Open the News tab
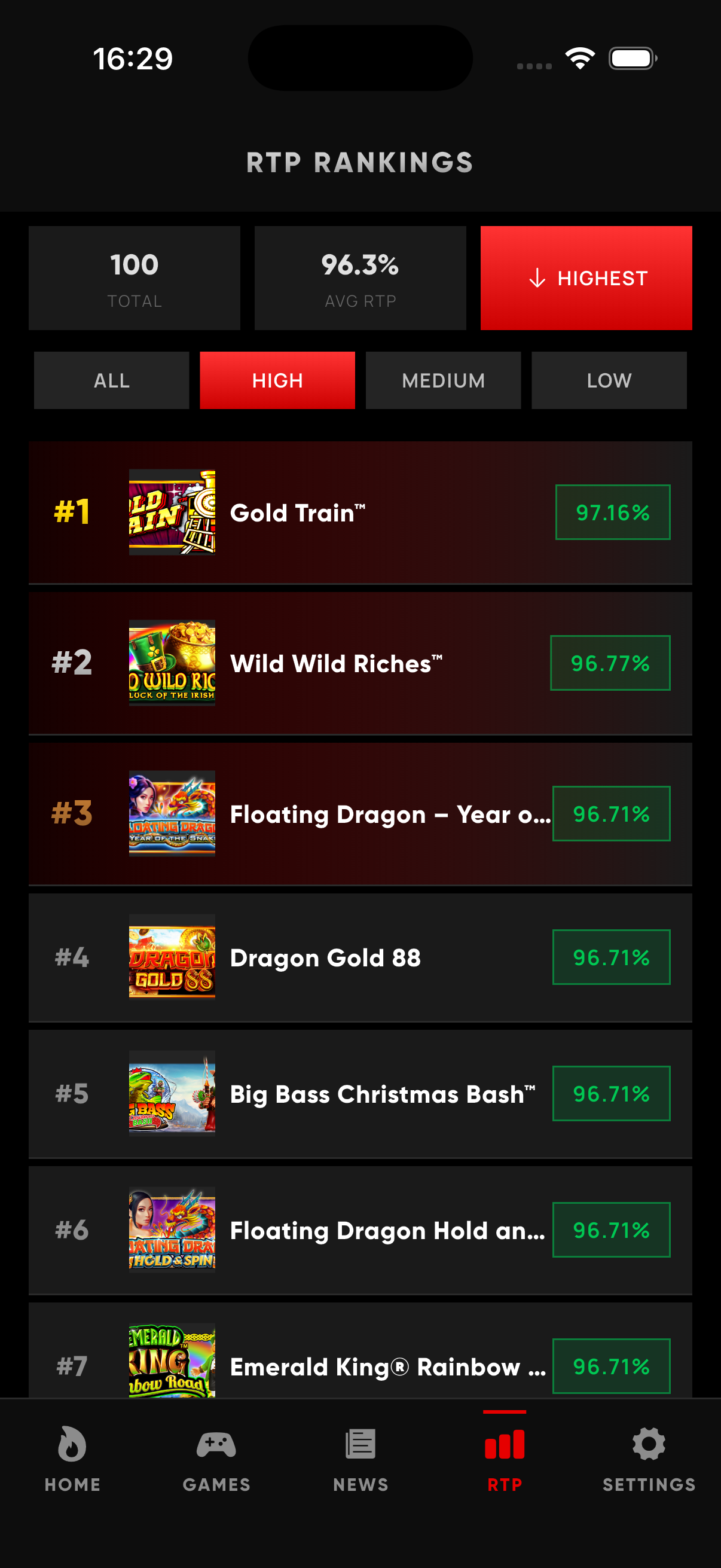 [360, 1458]
